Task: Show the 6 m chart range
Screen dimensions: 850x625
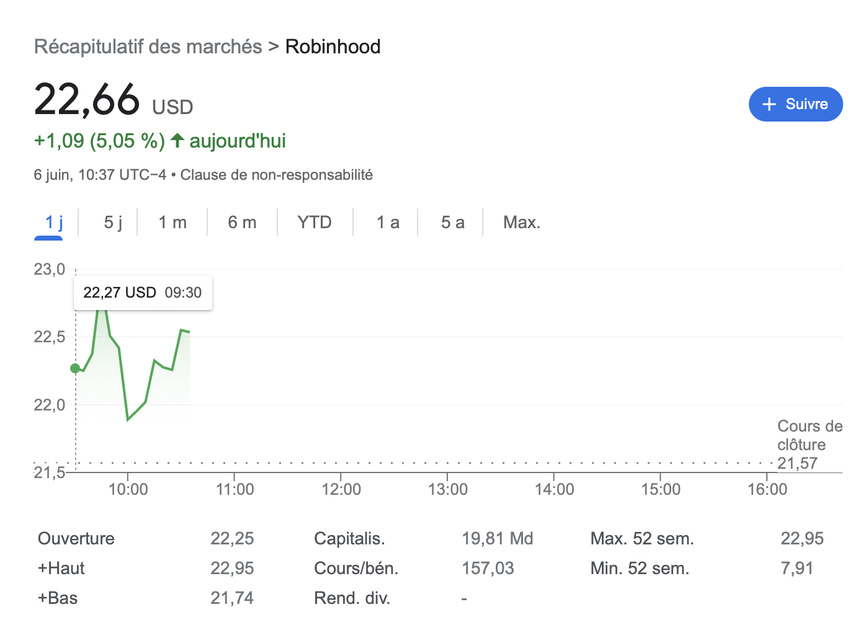Action: 242,222
